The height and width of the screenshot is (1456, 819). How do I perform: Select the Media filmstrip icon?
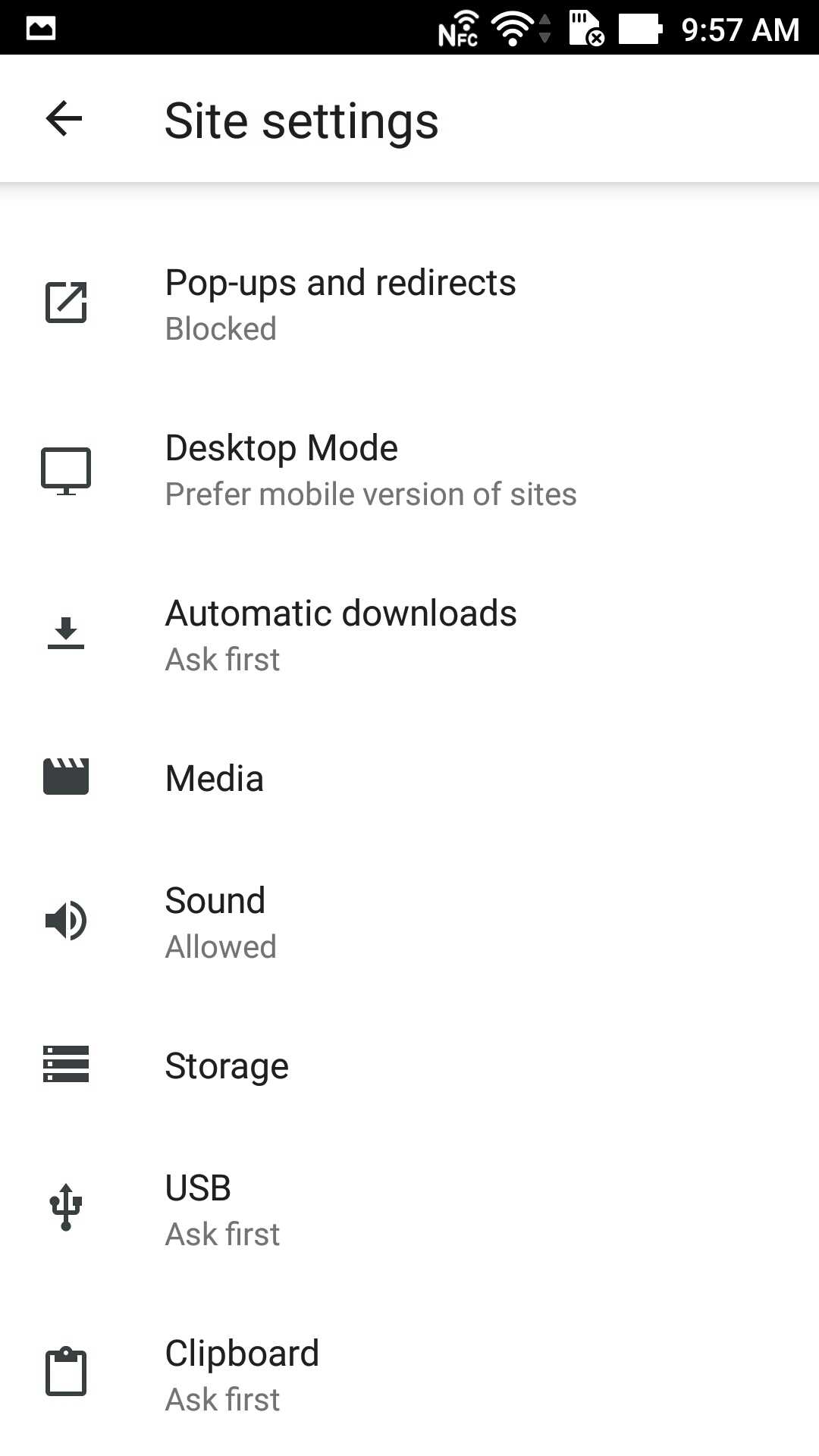[x=67, y=777]
